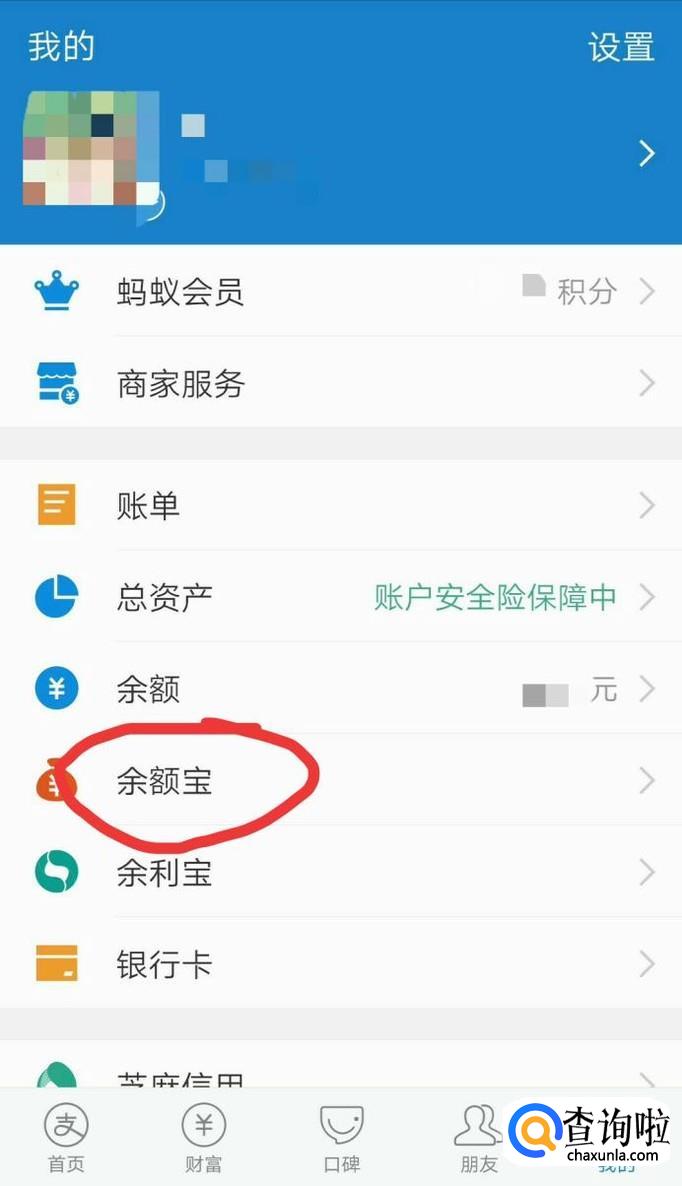Open 总资产 total assets
Screen dimensions: 682x1186
tap(341, 597)
